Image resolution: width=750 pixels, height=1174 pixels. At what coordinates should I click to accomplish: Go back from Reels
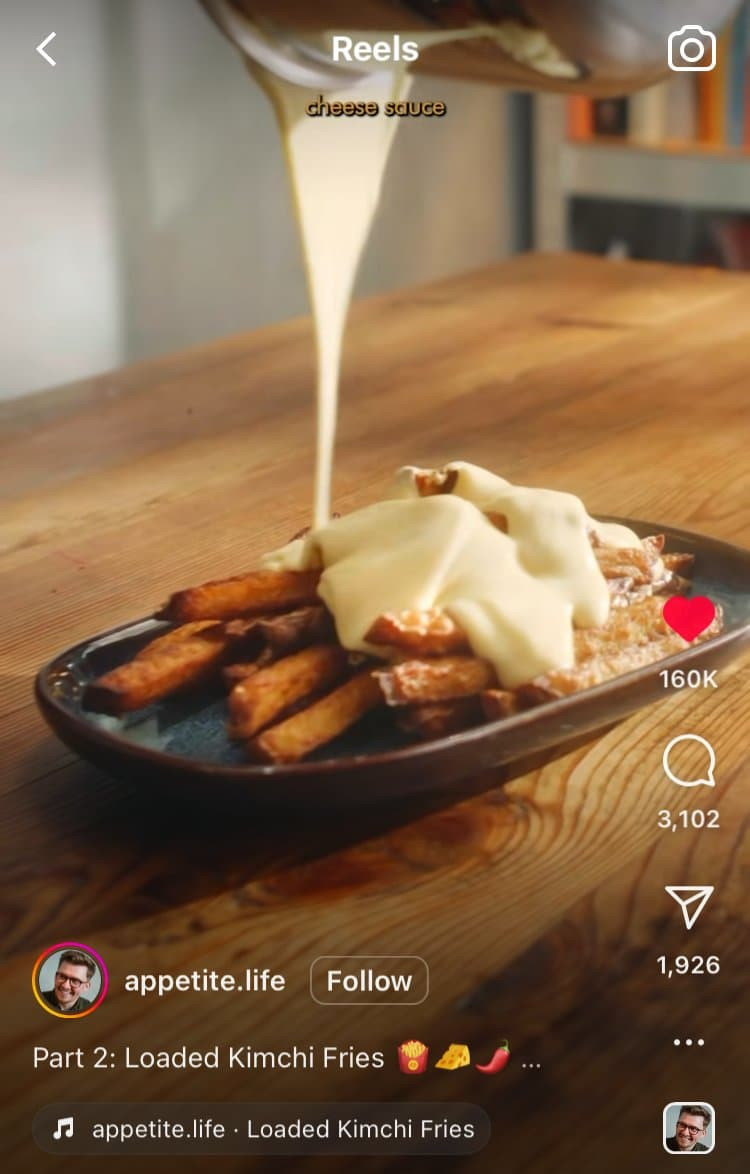46,49
